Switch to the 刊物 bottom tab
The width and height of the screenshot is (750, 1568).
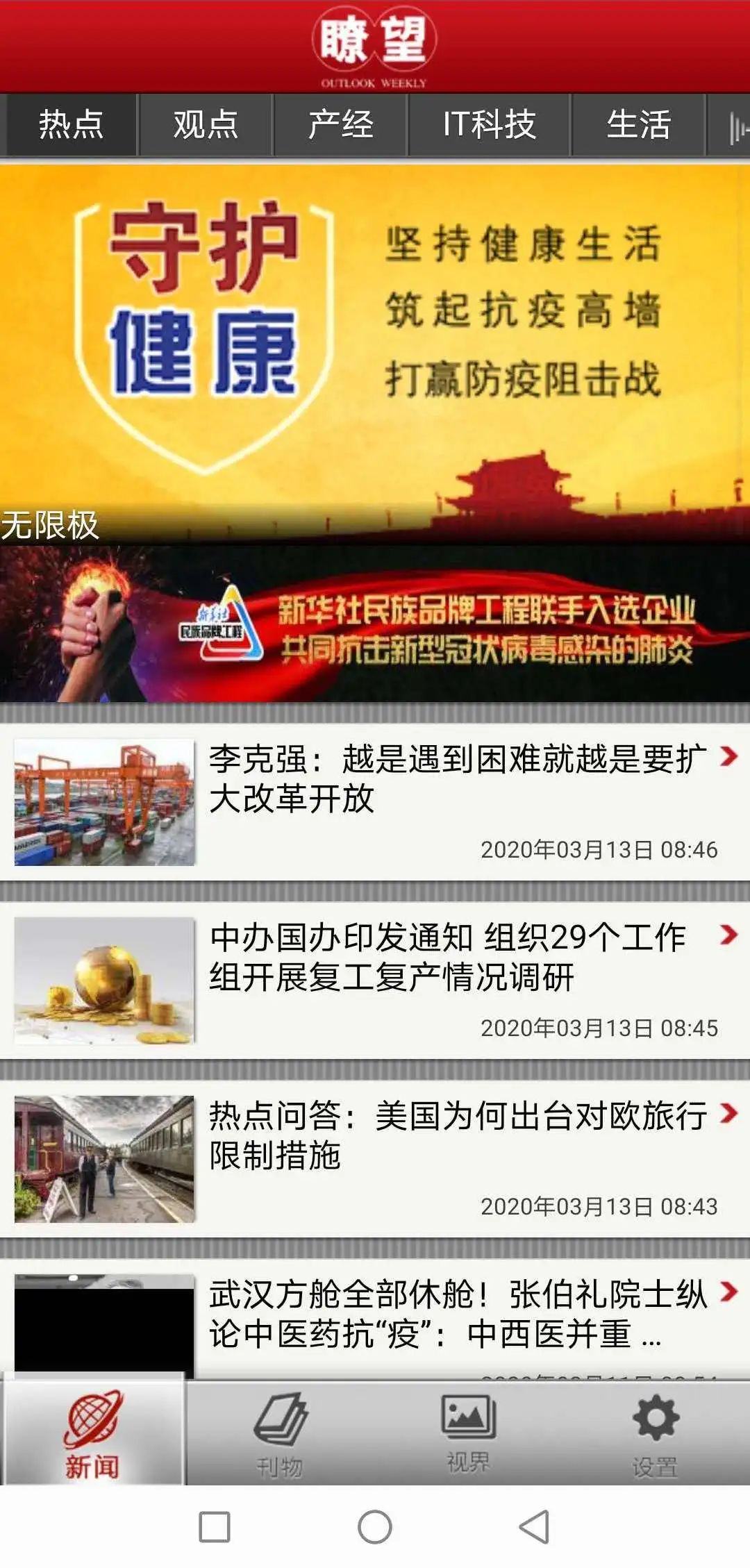point(280,1433)
